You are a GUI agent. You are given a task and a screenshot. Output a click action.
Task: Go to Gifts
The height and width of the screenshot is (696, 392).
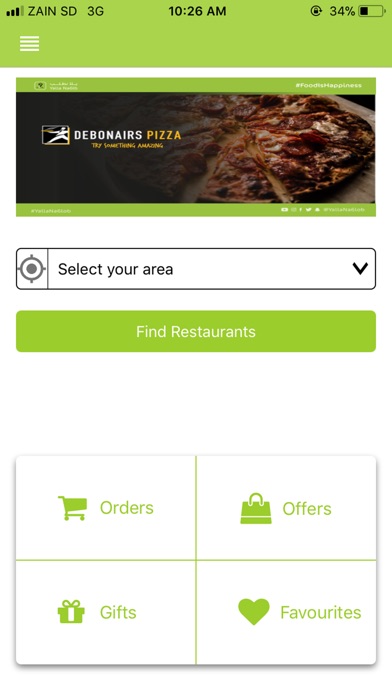106,612
